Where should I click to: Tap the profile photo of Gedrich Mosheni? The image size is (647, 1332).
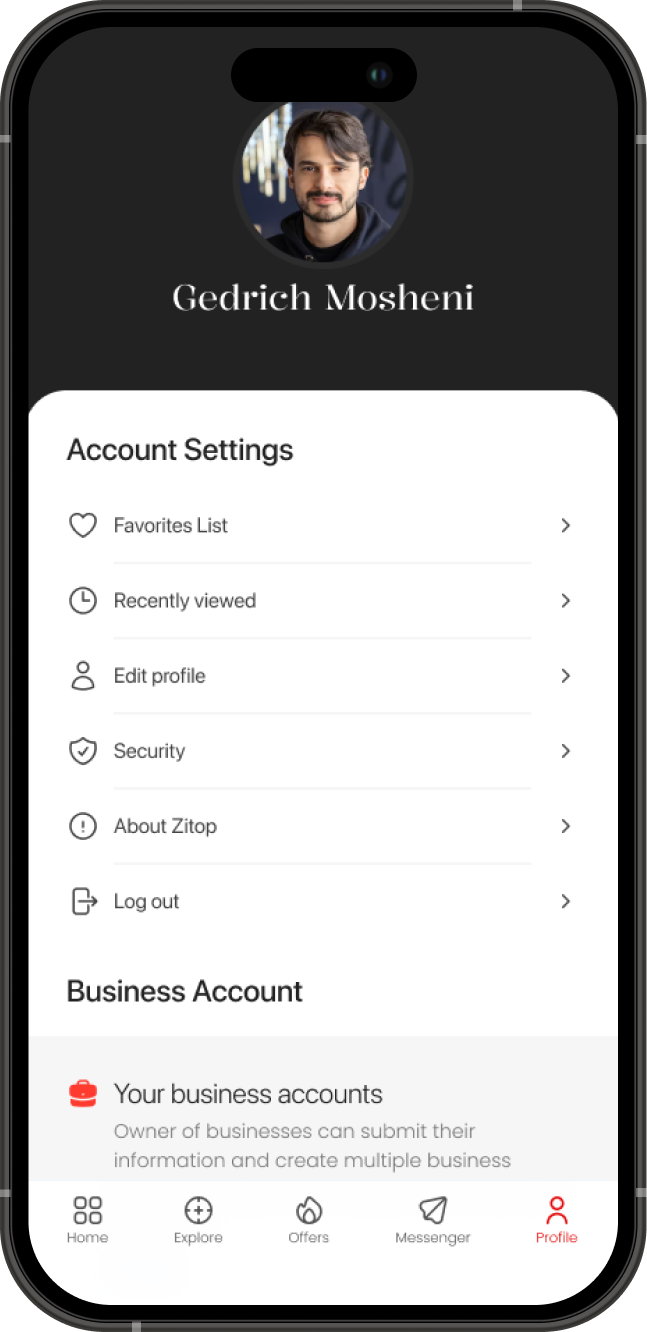click(x=323, y=183)
